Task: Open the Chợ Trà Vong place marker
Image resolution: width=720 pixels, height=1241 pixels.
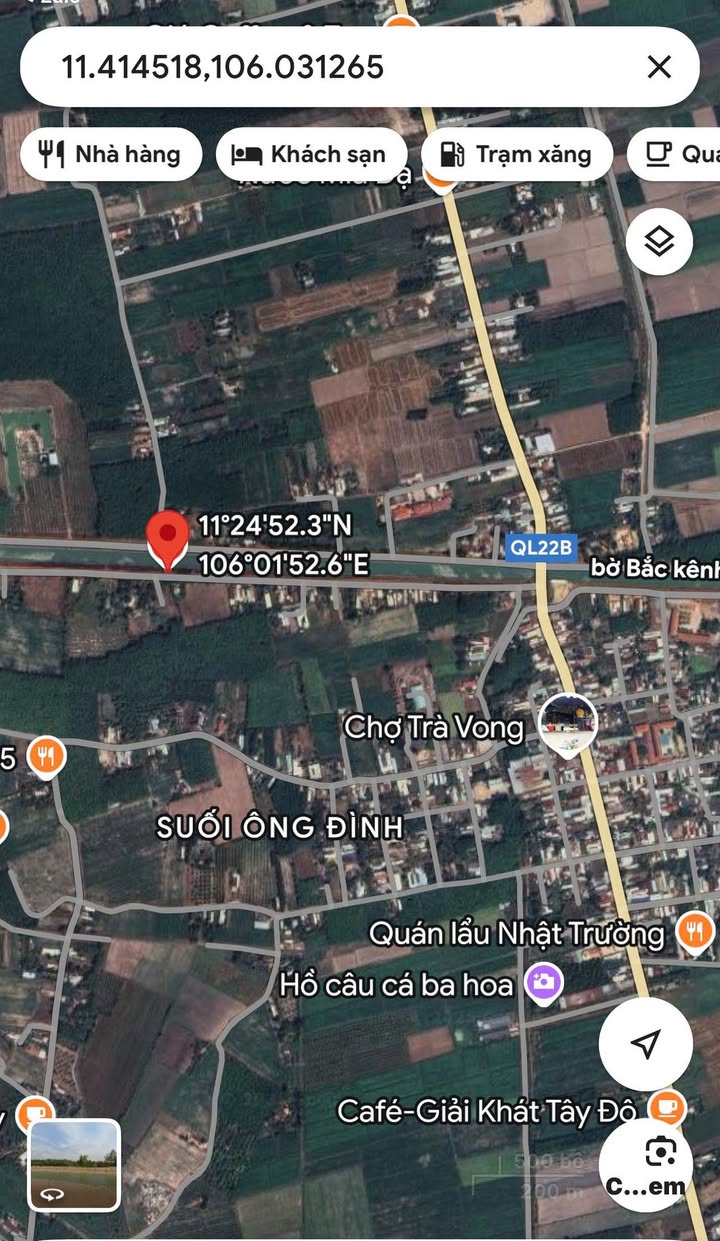Action: [568, 726]
